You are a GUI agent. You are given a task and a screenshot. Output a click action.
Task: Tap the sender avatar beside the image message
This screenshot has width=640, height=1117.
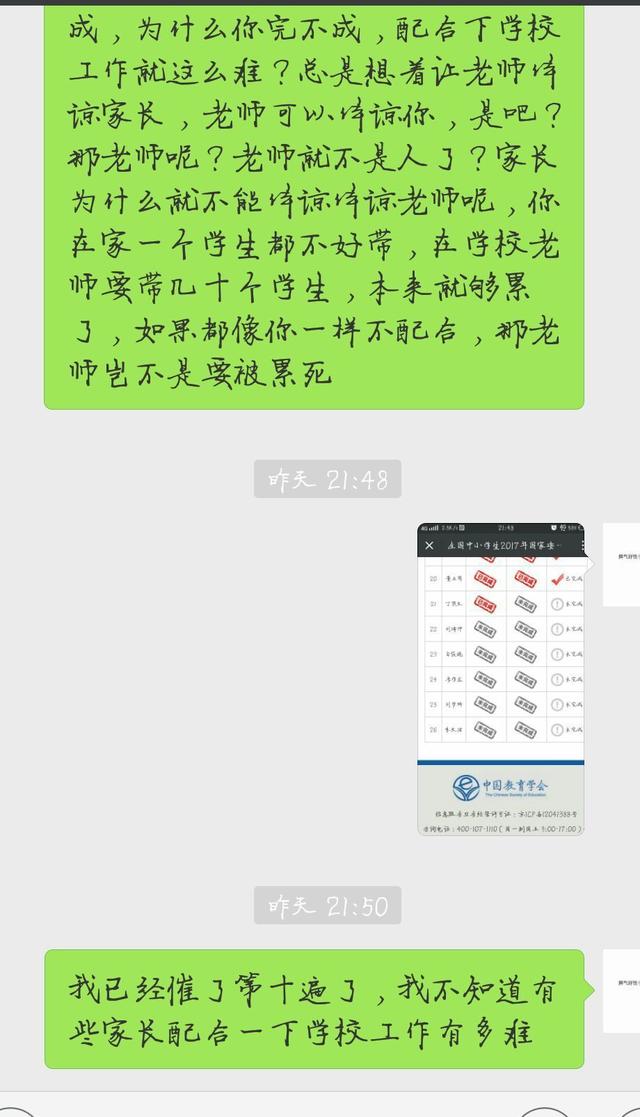pyautogui.click(x=622, y=564)
